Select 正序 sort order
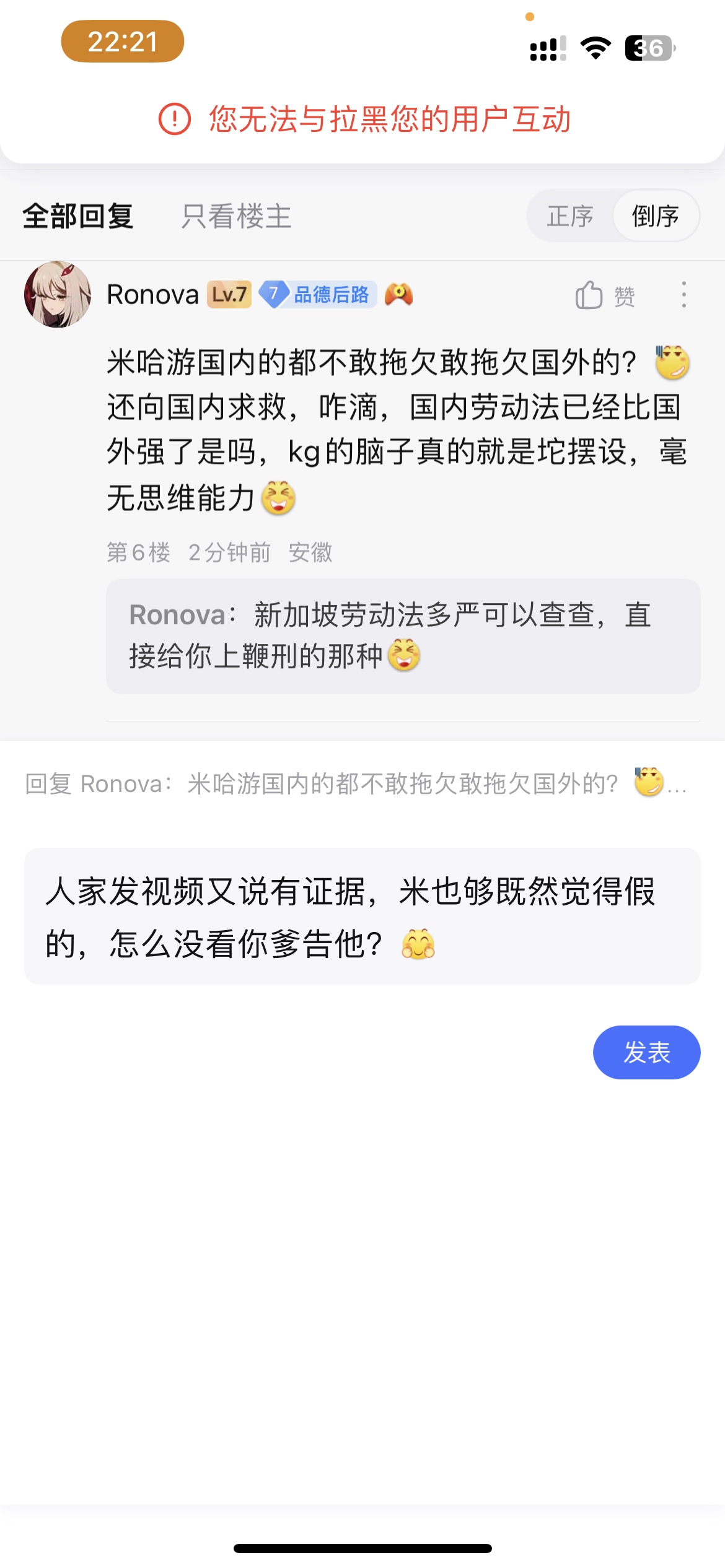Screen dimensions: 725x1568 569,217
